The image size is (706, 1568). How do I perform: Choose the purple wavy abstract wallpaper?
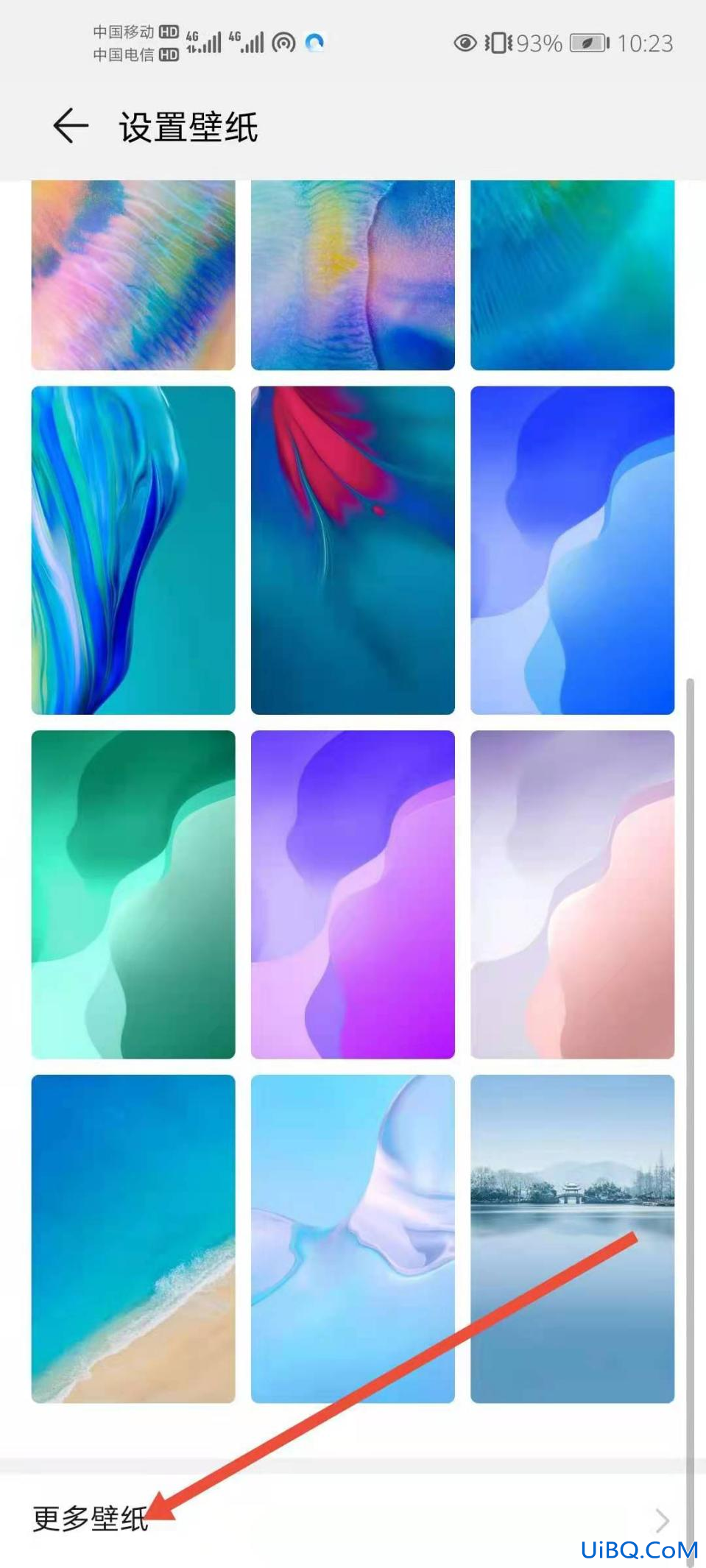coord(353,894)
